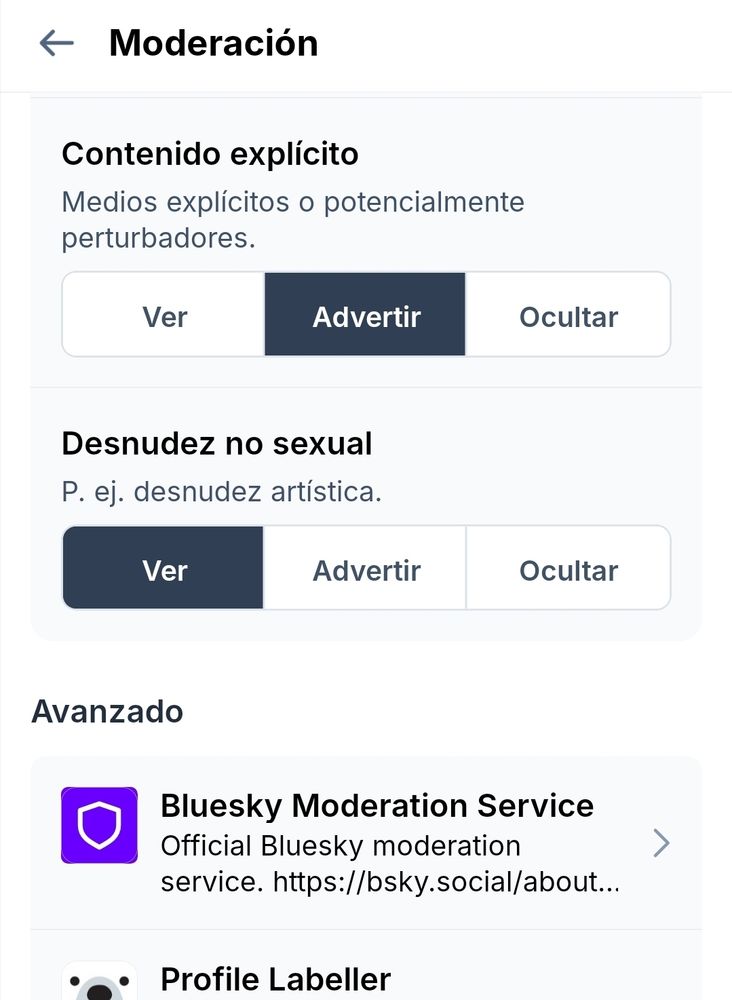Choose Ocultar for Desnudez no sexual
This screenshot has width=732, height=1000.
(x=568, y=568)
